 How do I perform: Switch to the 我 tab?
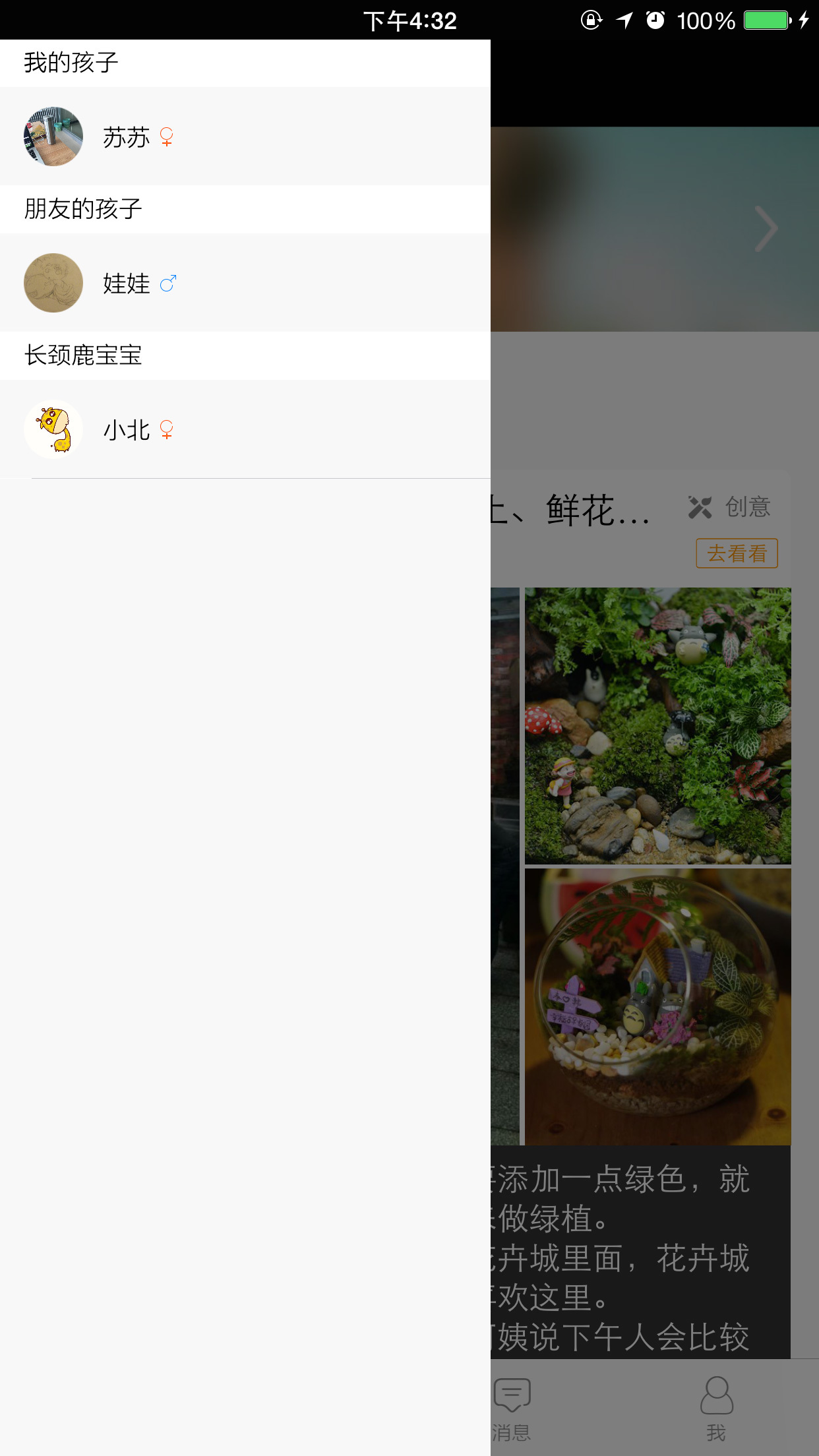[x=716, y=1418]
